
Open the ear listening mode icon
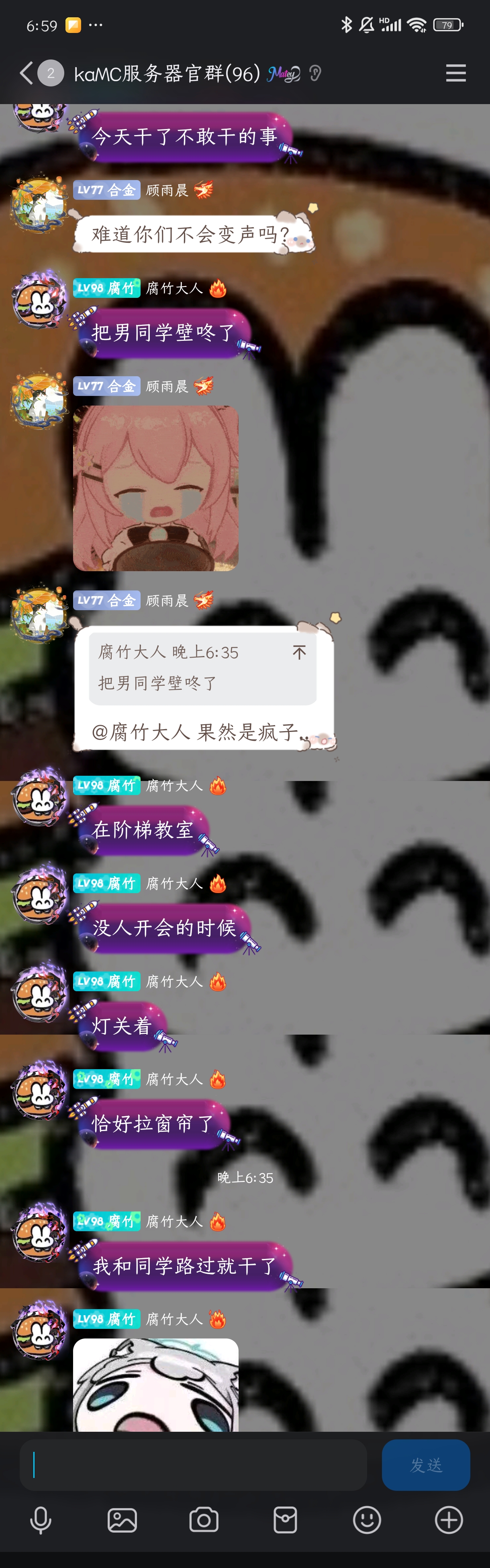click(x=315, y=74)
